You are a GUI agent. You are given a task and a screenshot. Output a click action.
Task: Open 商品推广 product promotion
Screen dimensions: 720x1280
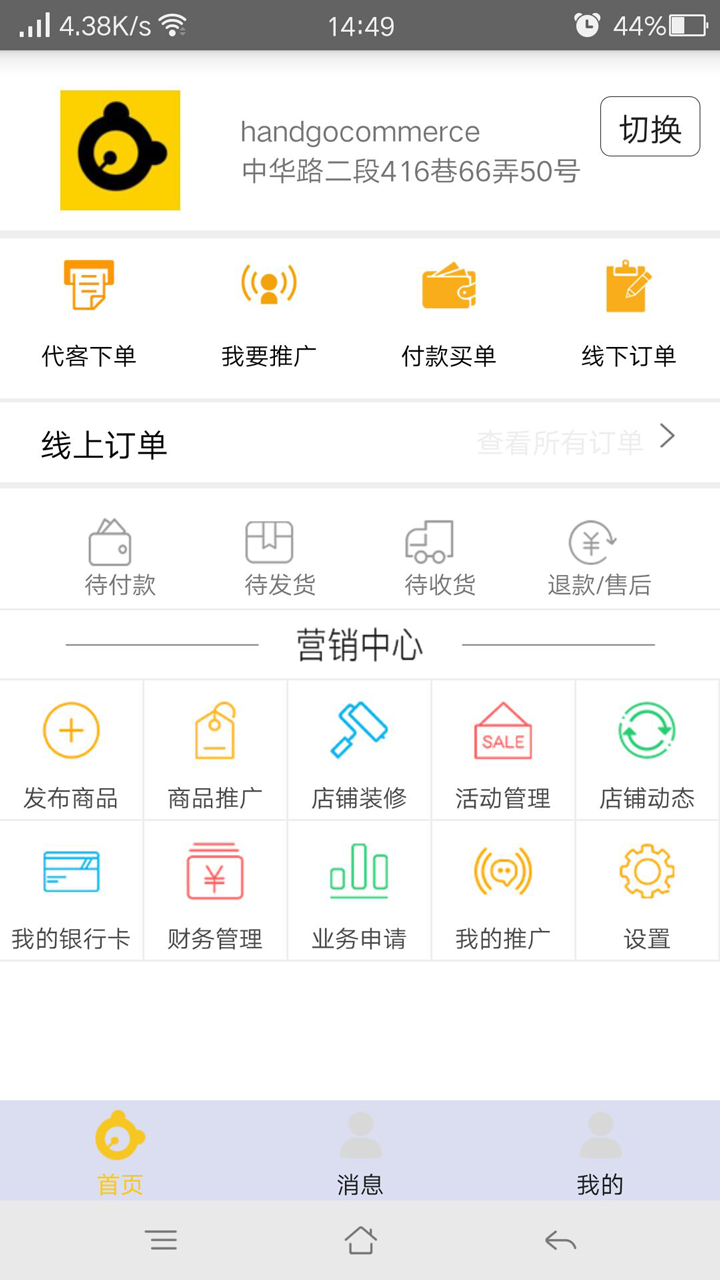215,752
